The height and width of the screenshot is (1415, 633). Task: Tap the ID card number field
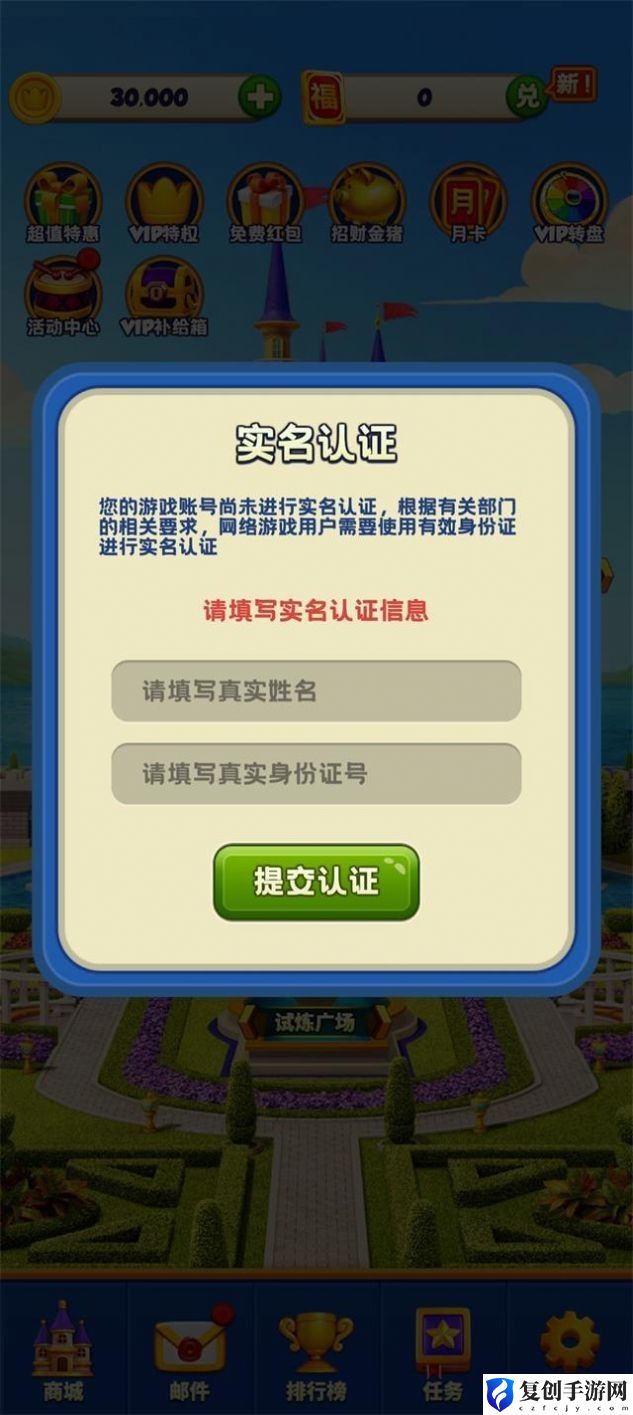coord(316,774)
